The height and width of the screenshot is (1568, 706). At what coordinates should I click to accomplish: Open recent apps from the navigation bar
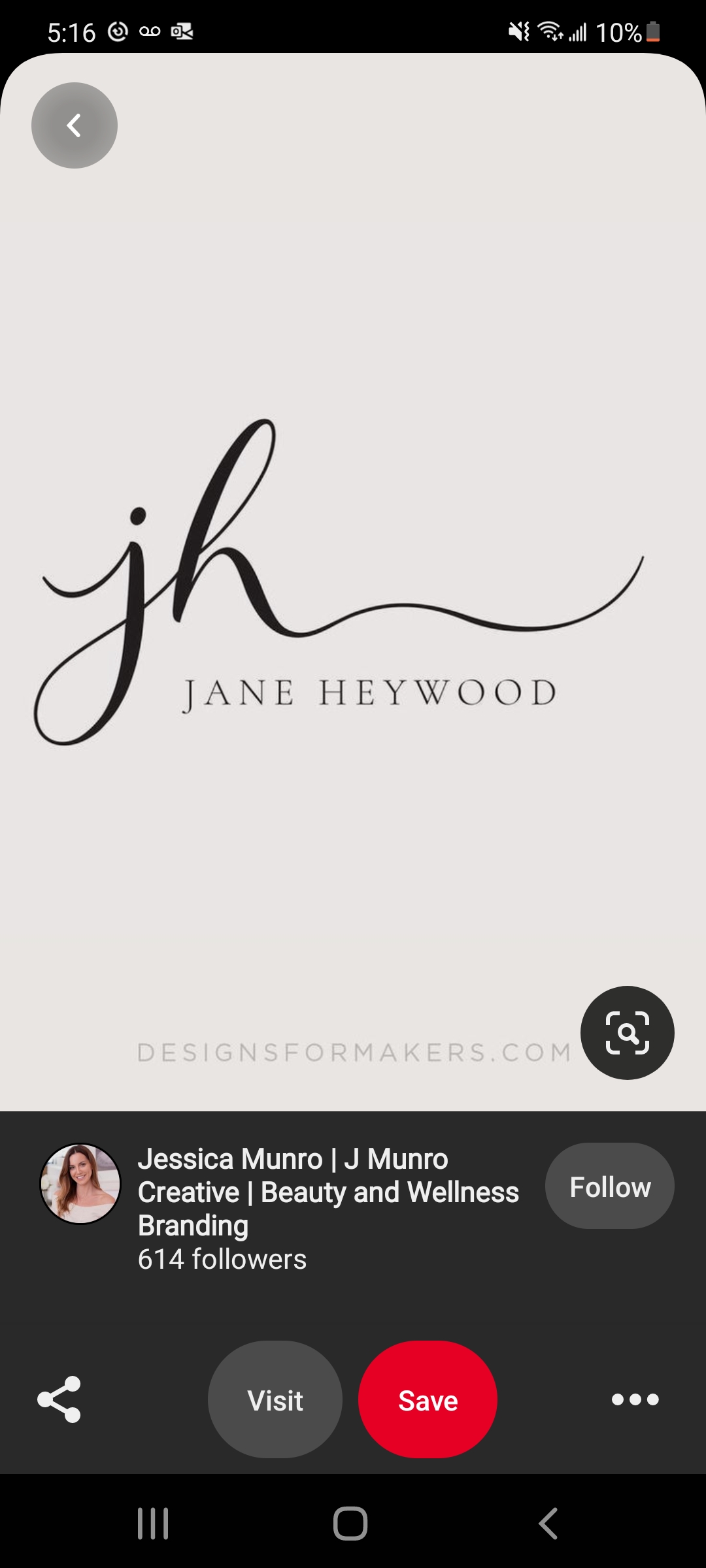coord(153,1524)
